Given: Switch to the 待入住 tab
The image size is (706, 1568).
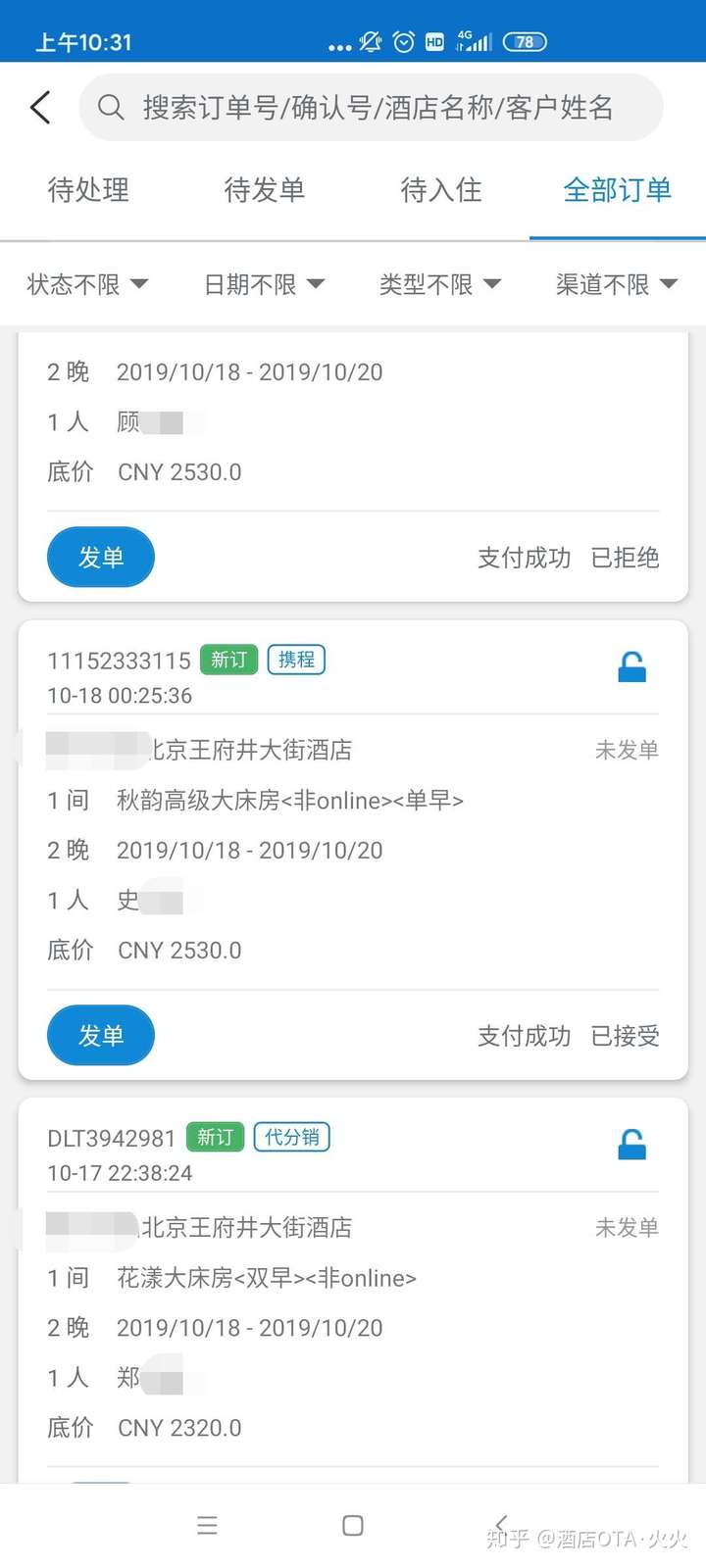Looking at the screenshot, I should point(441,190).
